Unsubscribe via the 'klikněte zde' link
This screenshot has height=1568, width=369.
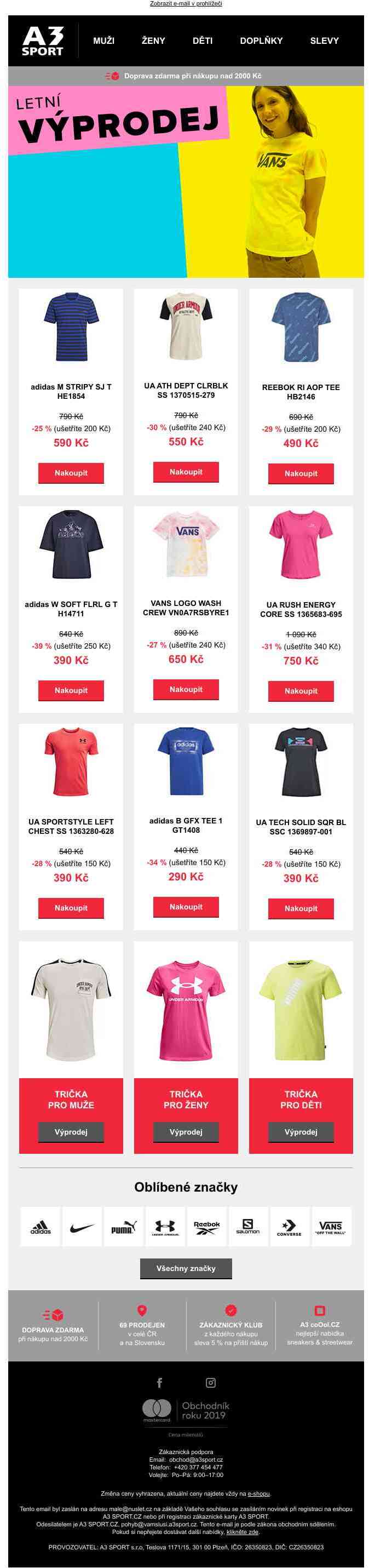click(x=242, y=1532)
